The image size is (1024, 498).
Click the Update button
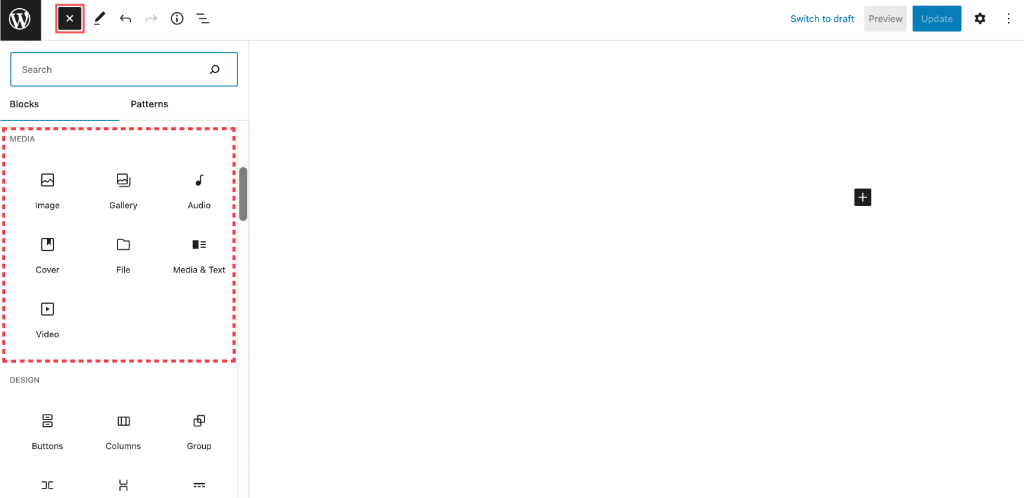[936, 18]
